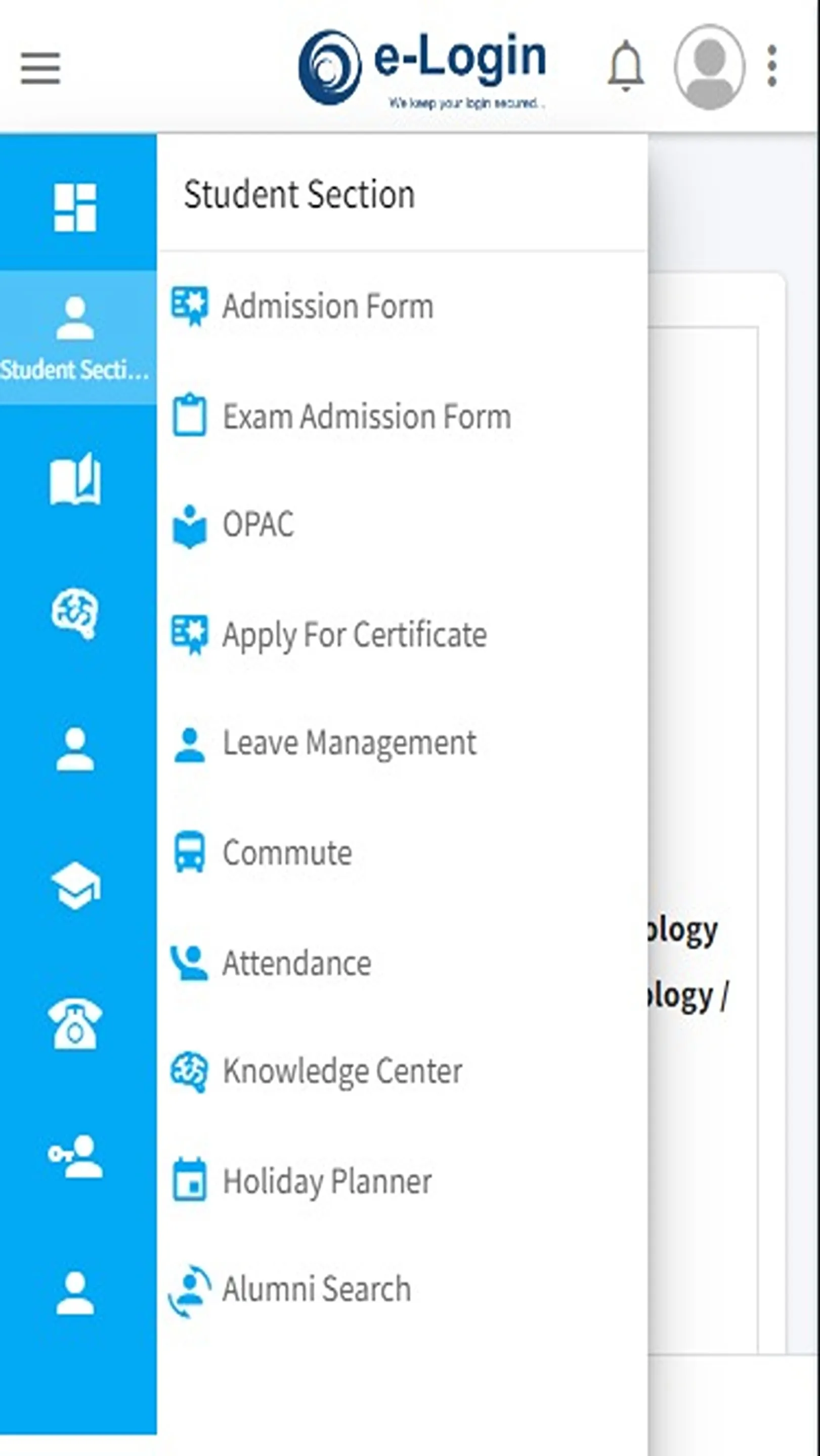Go to Leave Management
Screen dimensions: 820x1456
[x=402, y=743]
